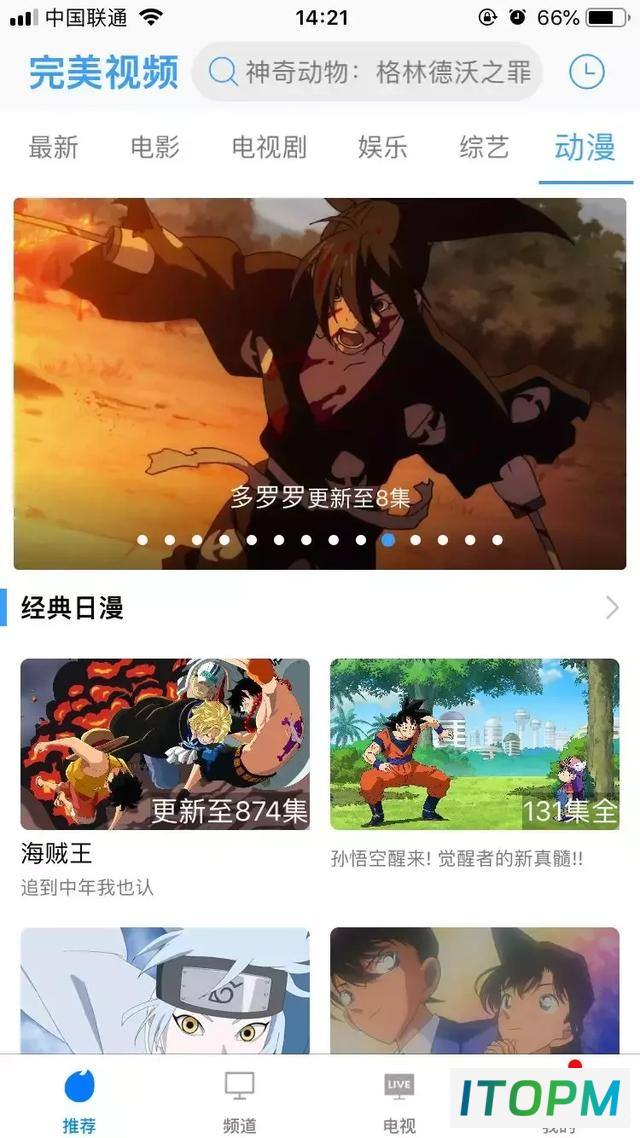Image resolution: width=640 pixels, height=1138 pixels.
Task: Switch to the 频道 bottom tab
Action: (239, 1102)
